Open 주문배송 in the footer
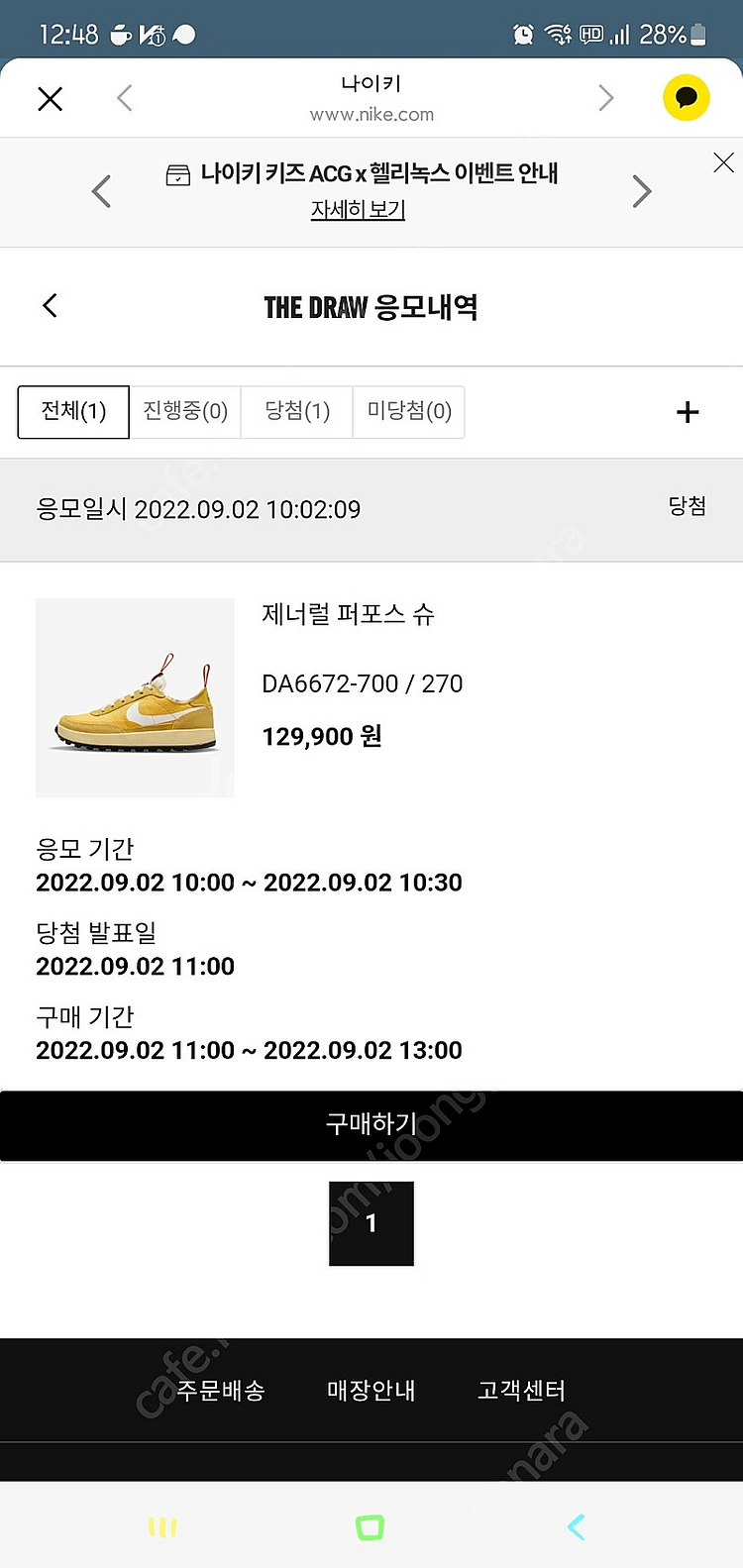Image resolution: width=743 pixels, height=1568 pixels. tap(220, 1391)
